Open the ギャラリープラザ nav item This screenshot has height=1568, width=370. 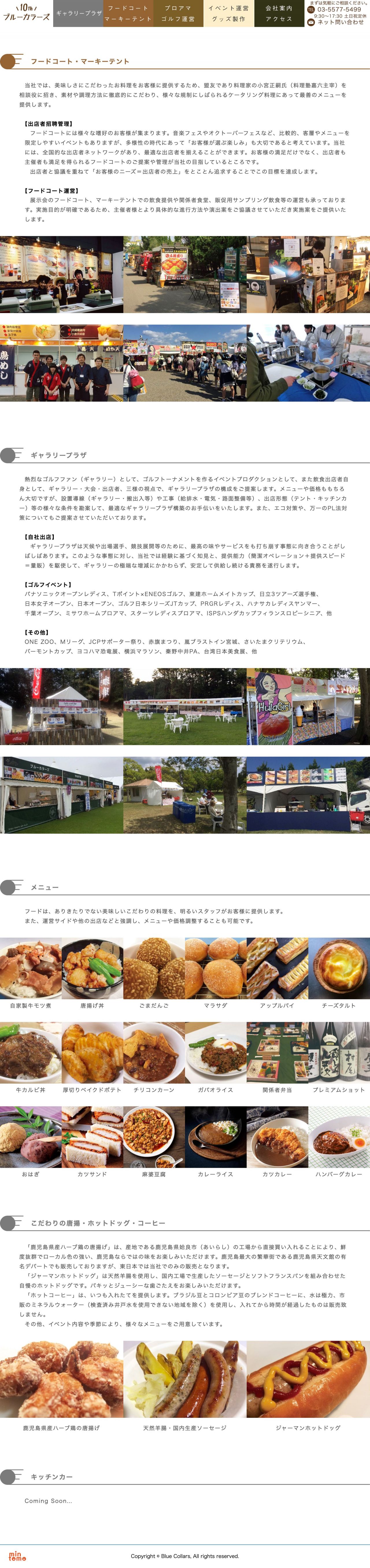click(79, 13)
